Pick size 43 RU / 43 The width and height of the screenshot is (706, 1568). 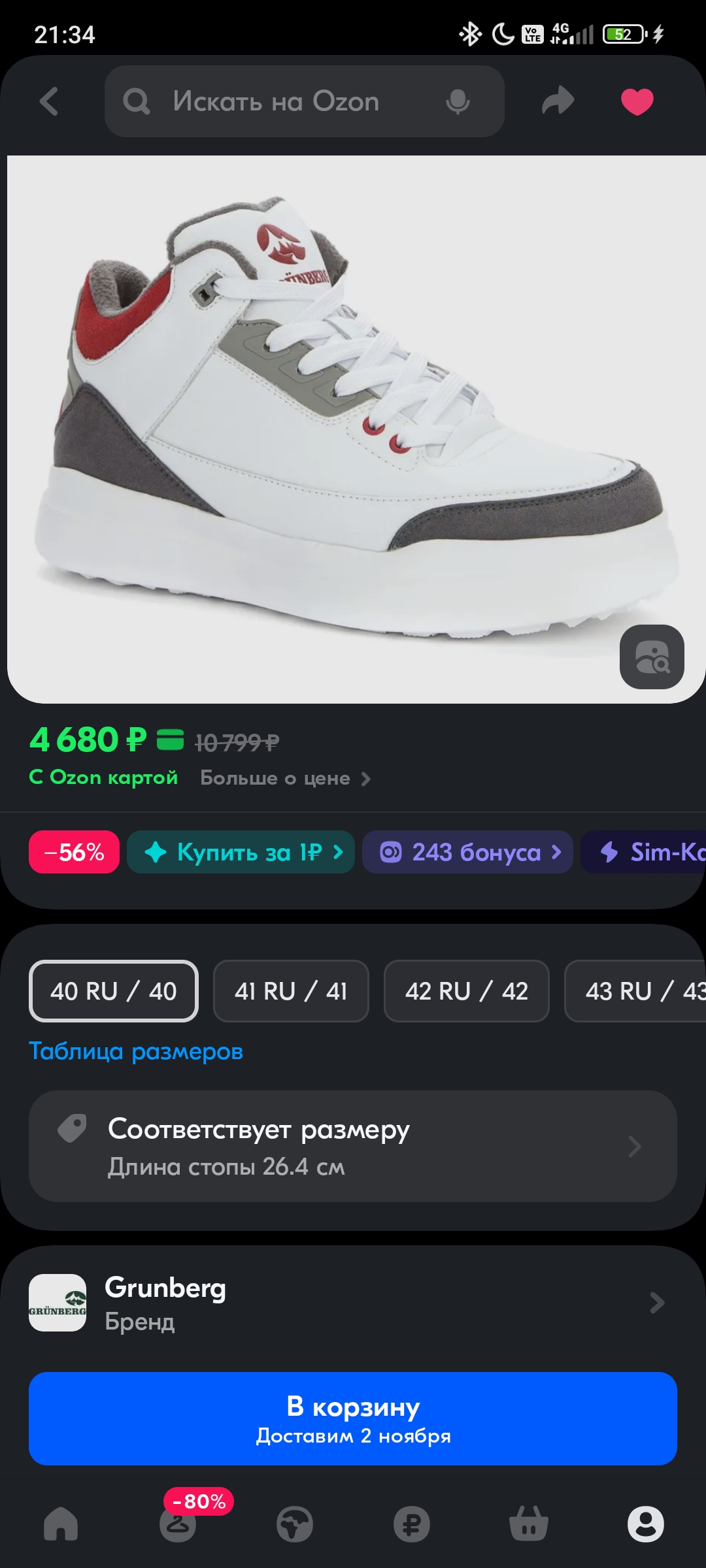pos(635,991)
